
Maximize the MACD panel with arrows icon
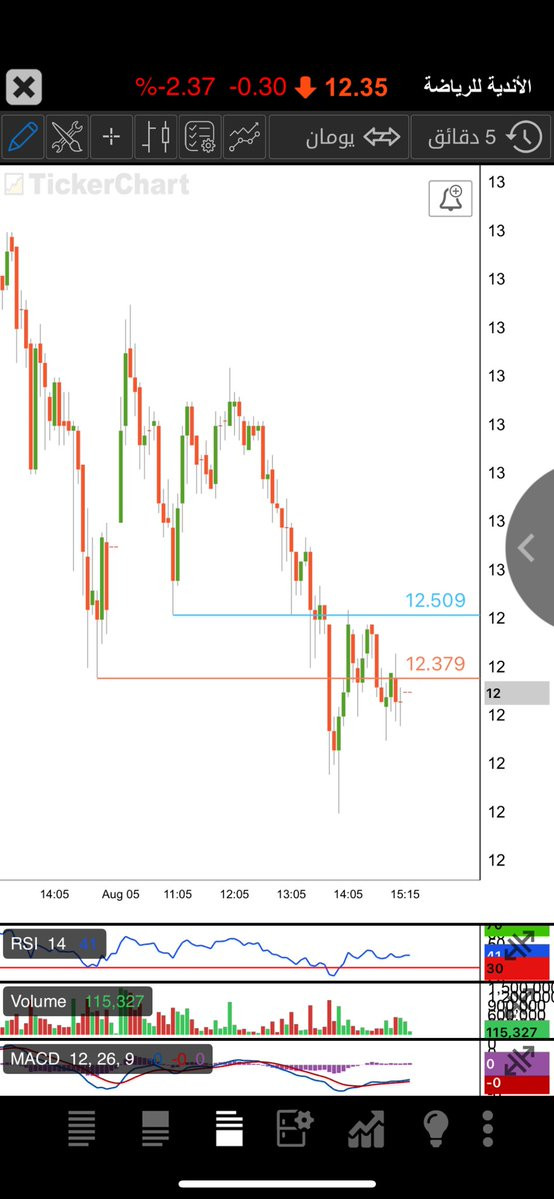[x=518, y=1062]
